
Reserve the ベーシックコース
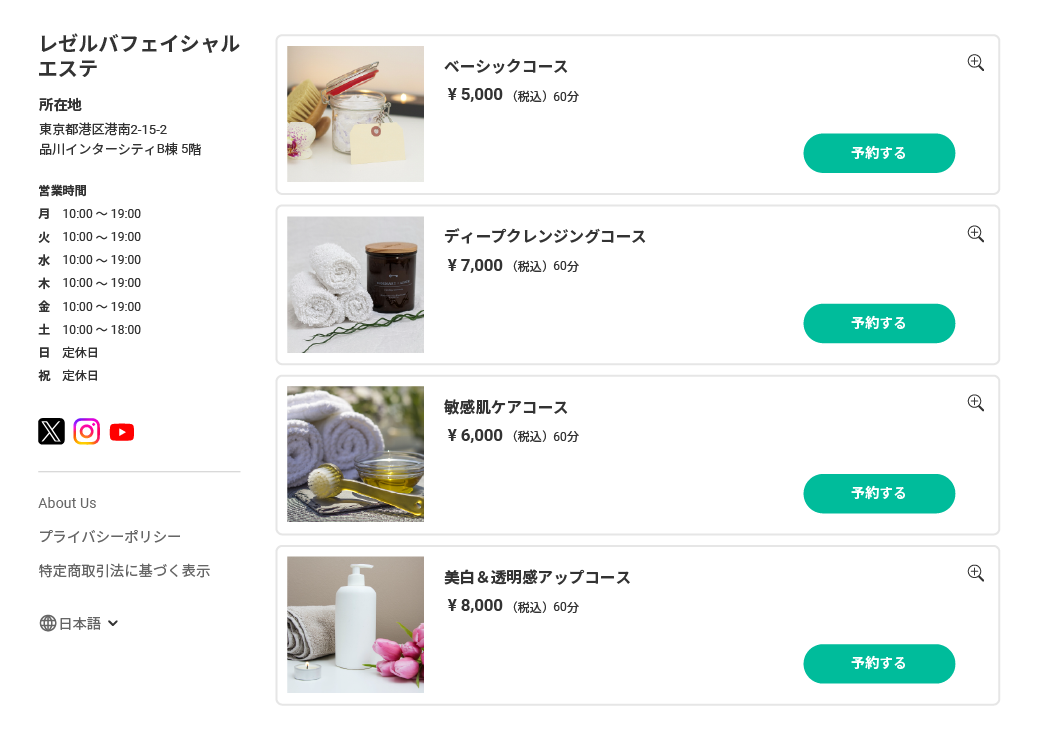[x=879, y=153]
